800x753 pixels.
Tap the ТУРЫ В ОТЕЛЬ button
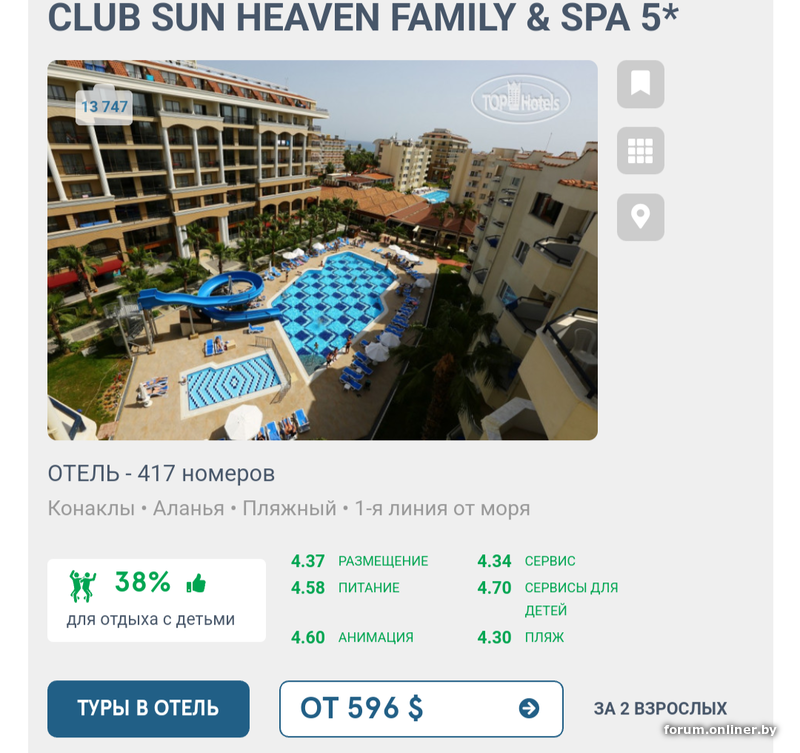tap(148, 708)
